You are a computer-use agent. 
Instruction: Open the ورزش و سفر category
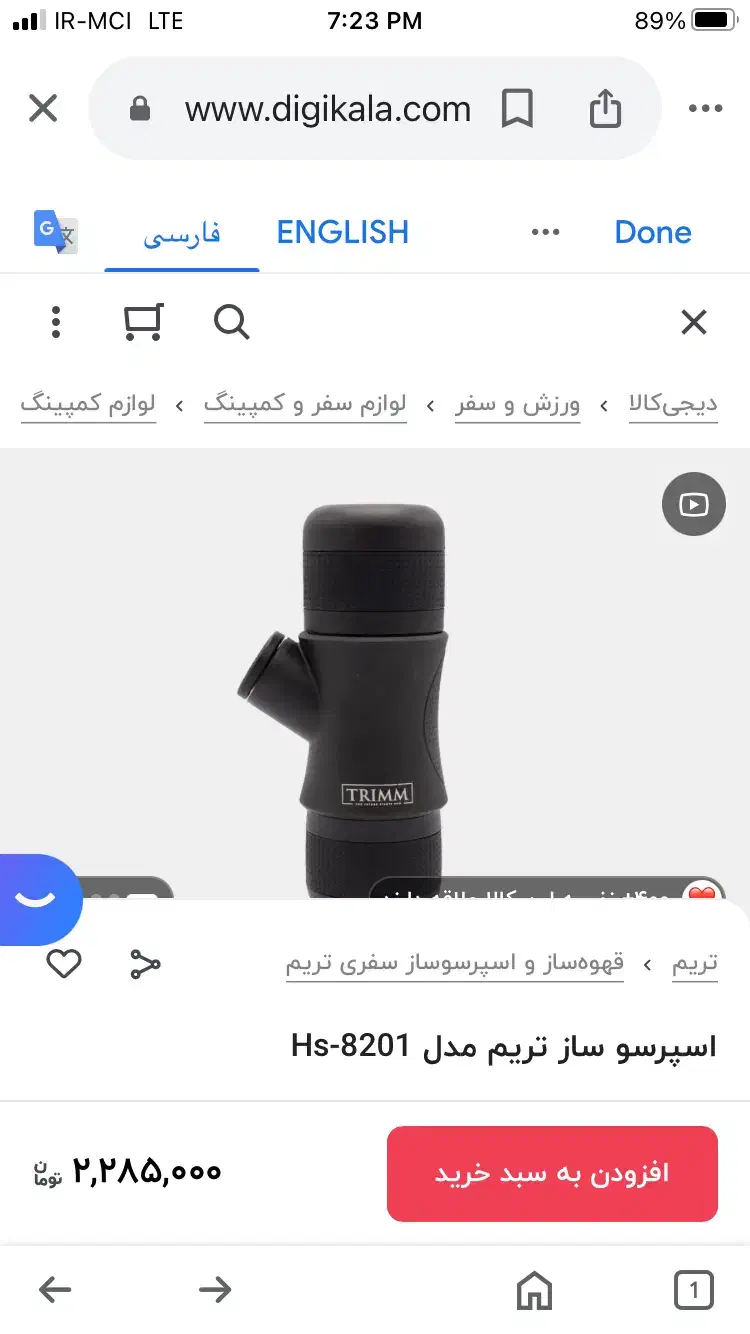click(517, 404)
